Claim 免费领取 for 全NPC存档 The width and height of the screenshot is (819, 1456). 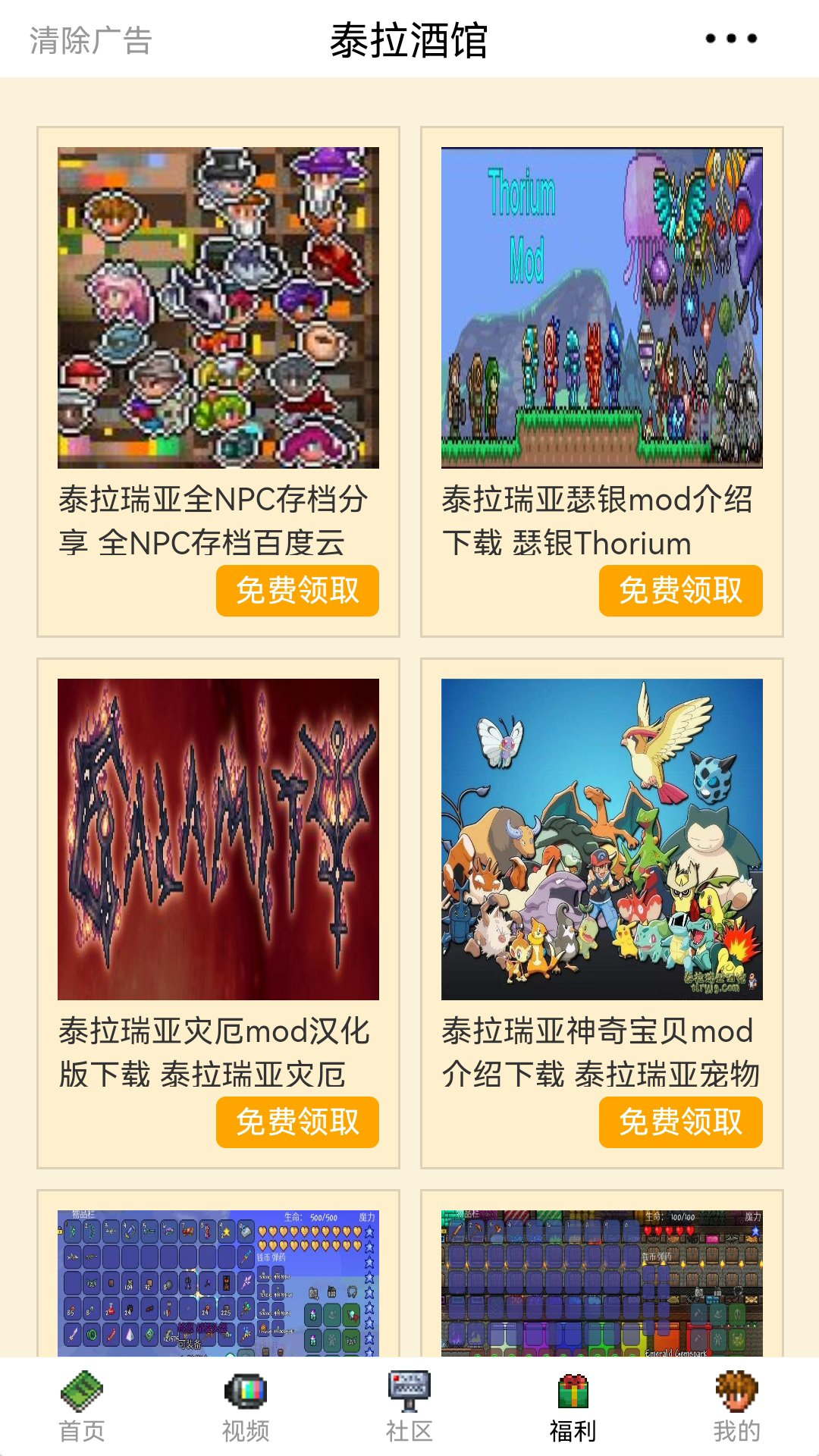tap(297, 591)
